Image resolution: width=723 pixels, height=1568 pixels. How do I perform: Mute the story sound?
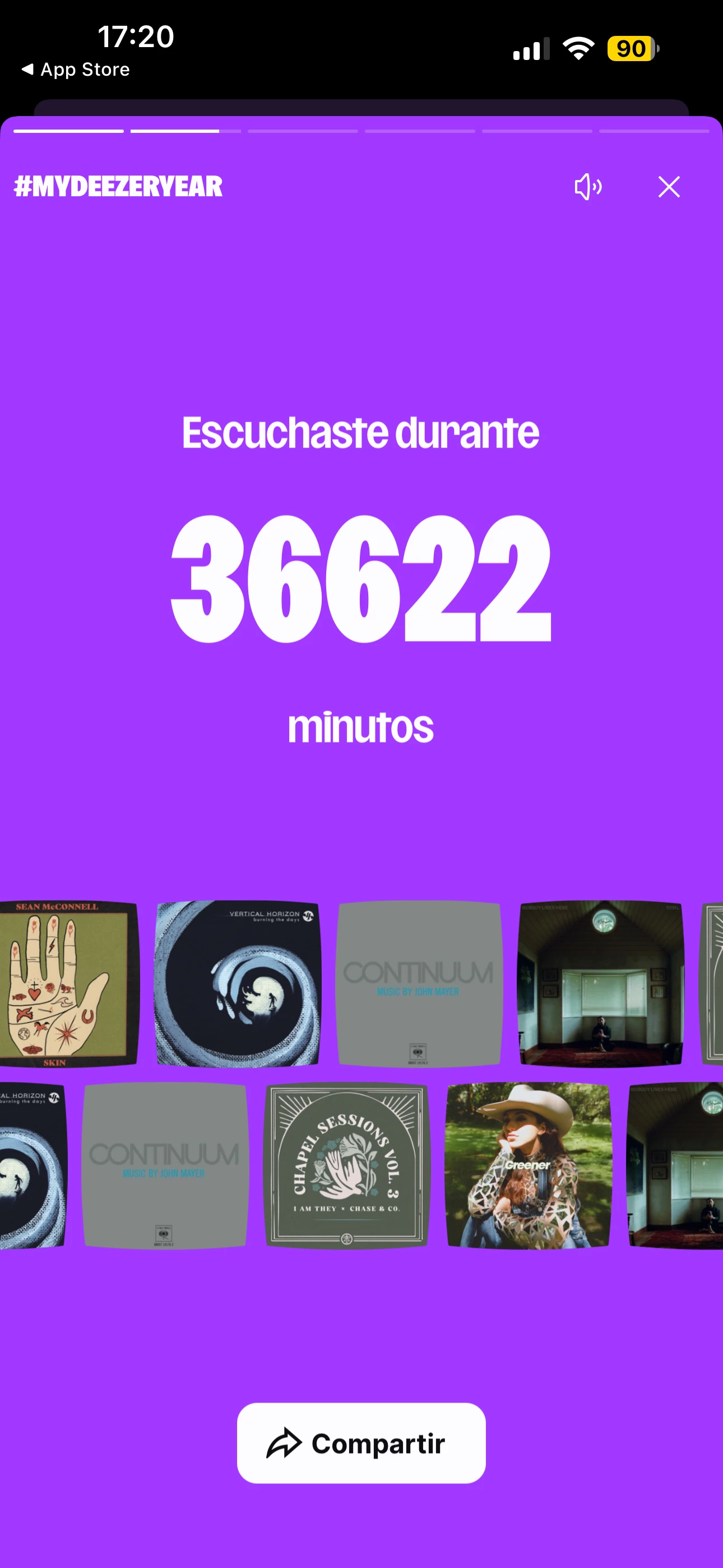tap(588, 186)
